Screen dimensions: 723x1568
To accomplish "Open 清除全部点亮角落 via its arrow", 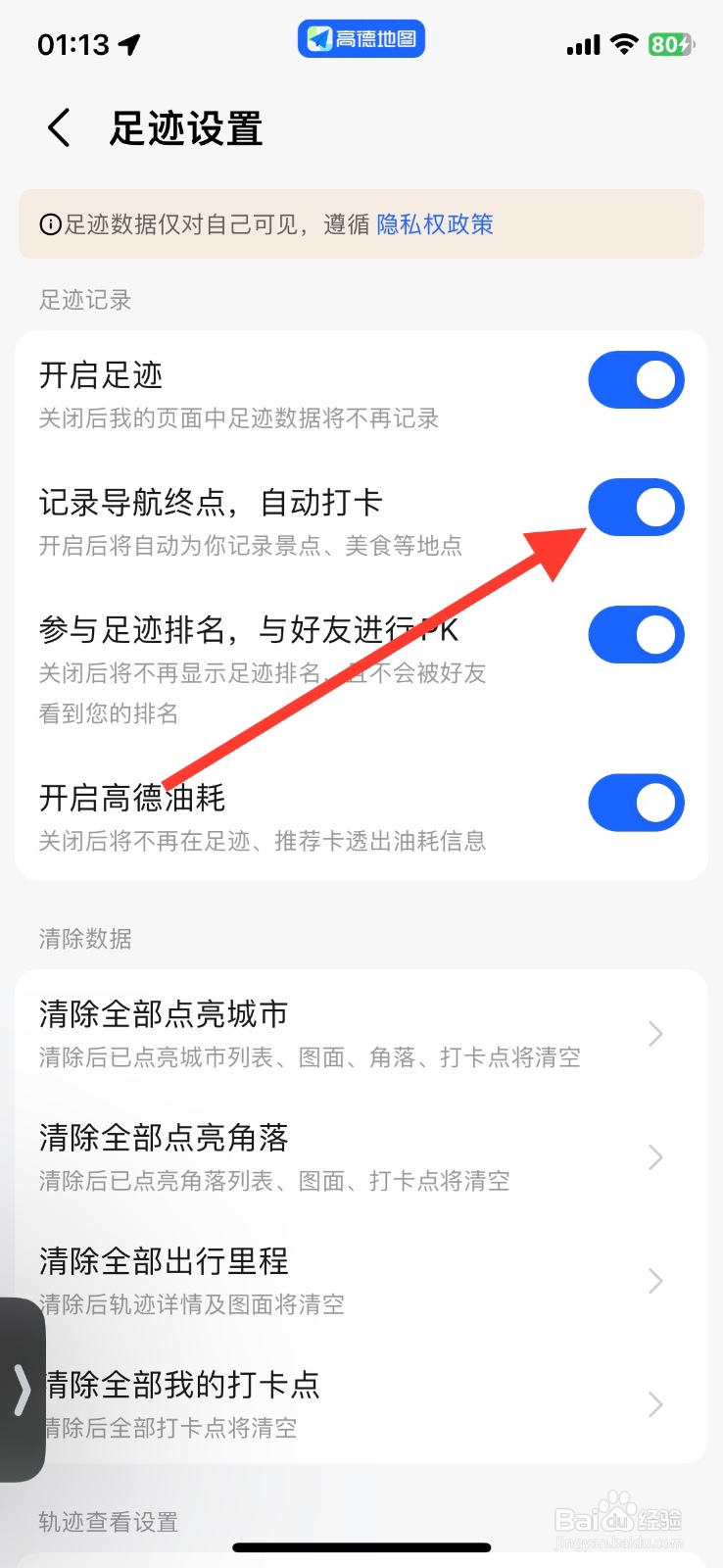I will click(x=654, y=1157).
